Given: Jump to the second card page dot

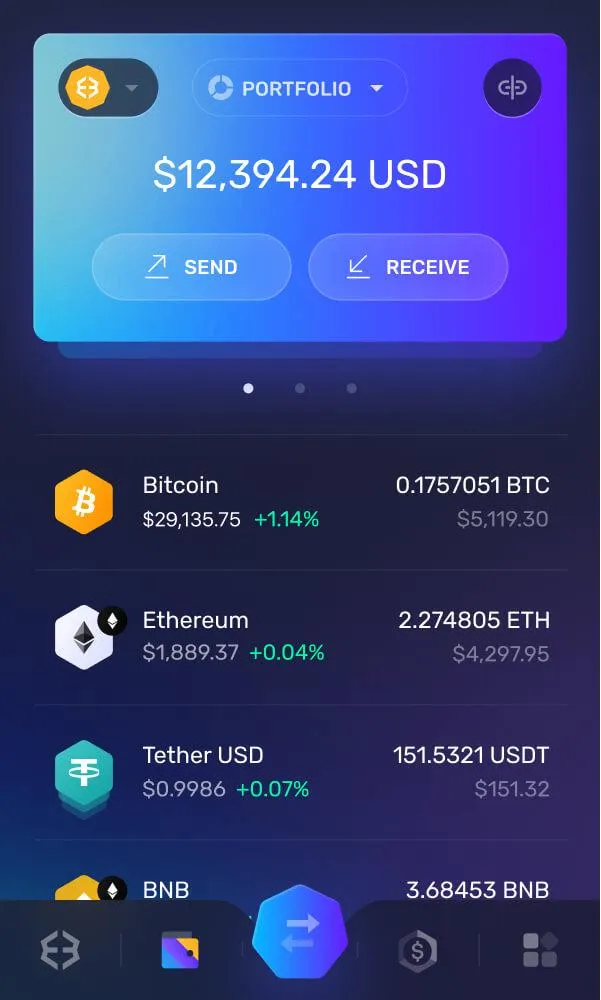Looking at the screenshot, I should coord(300,388).
